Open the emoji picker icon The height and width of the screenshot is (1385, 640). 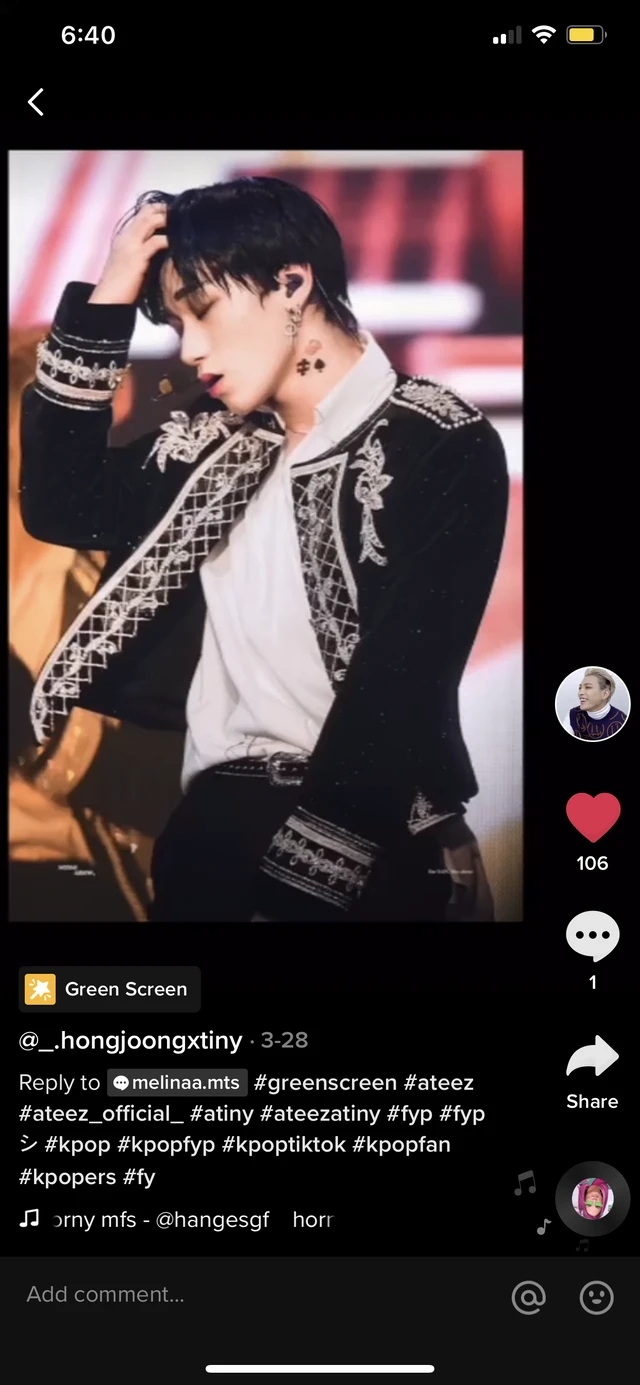[597, 1297]
